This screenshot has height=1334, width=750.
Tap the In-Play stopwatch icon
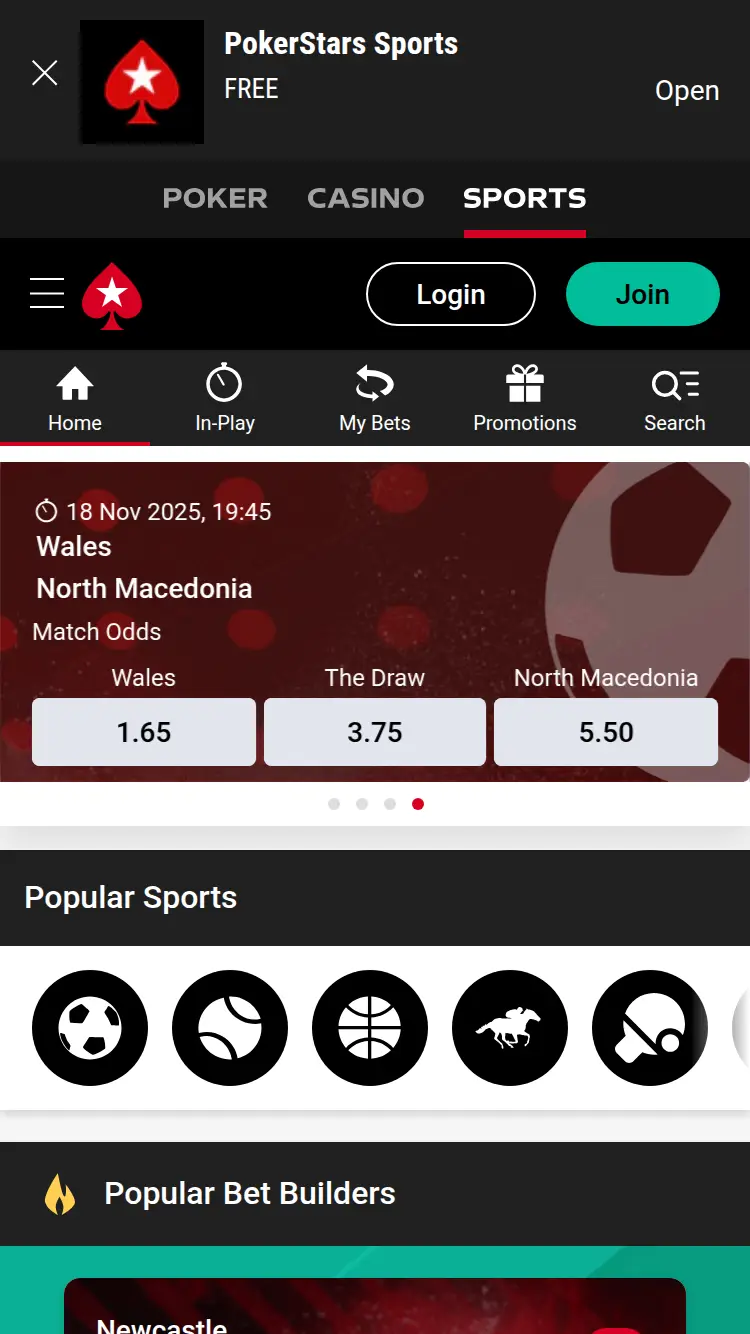coord(225,383)
